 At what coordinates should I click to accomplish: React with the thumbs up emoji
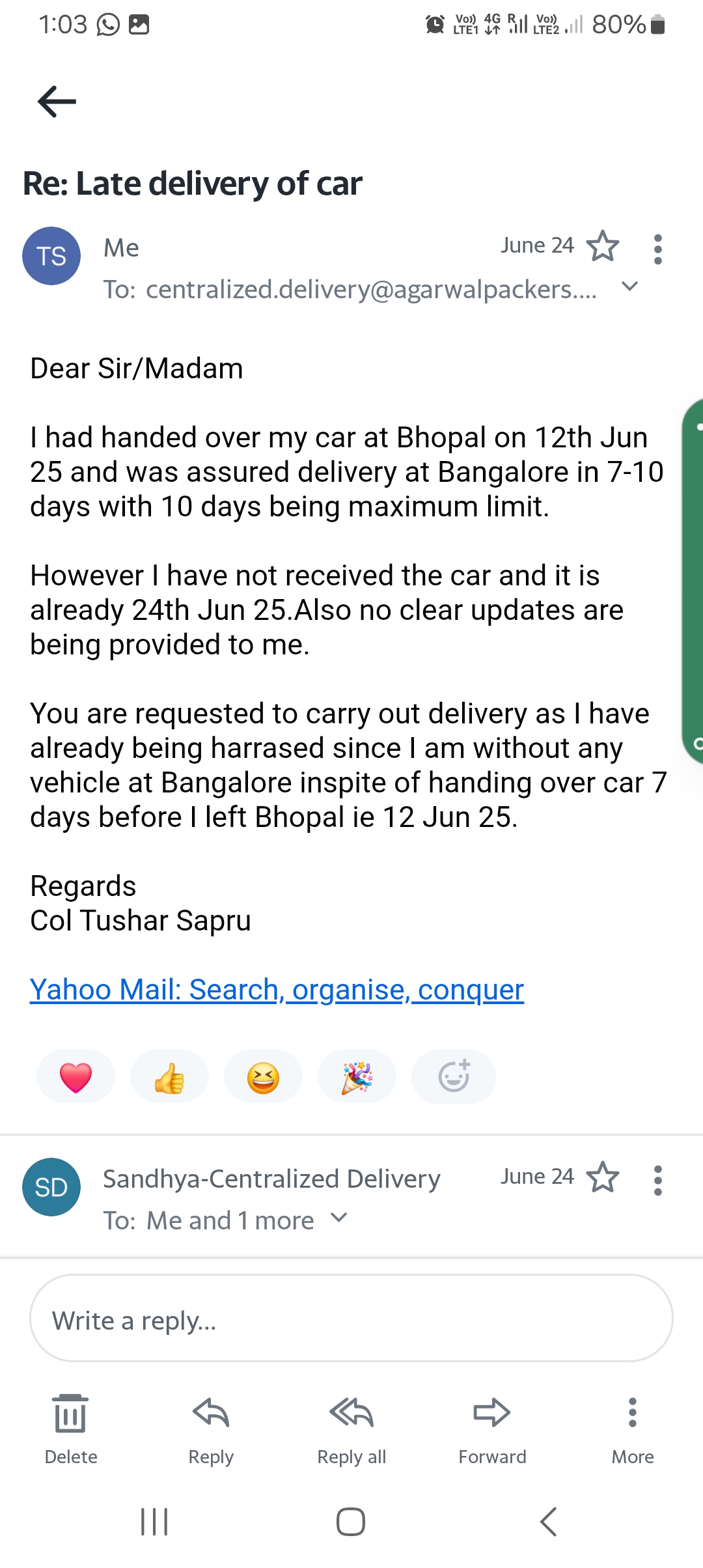tap(169, 1076)
